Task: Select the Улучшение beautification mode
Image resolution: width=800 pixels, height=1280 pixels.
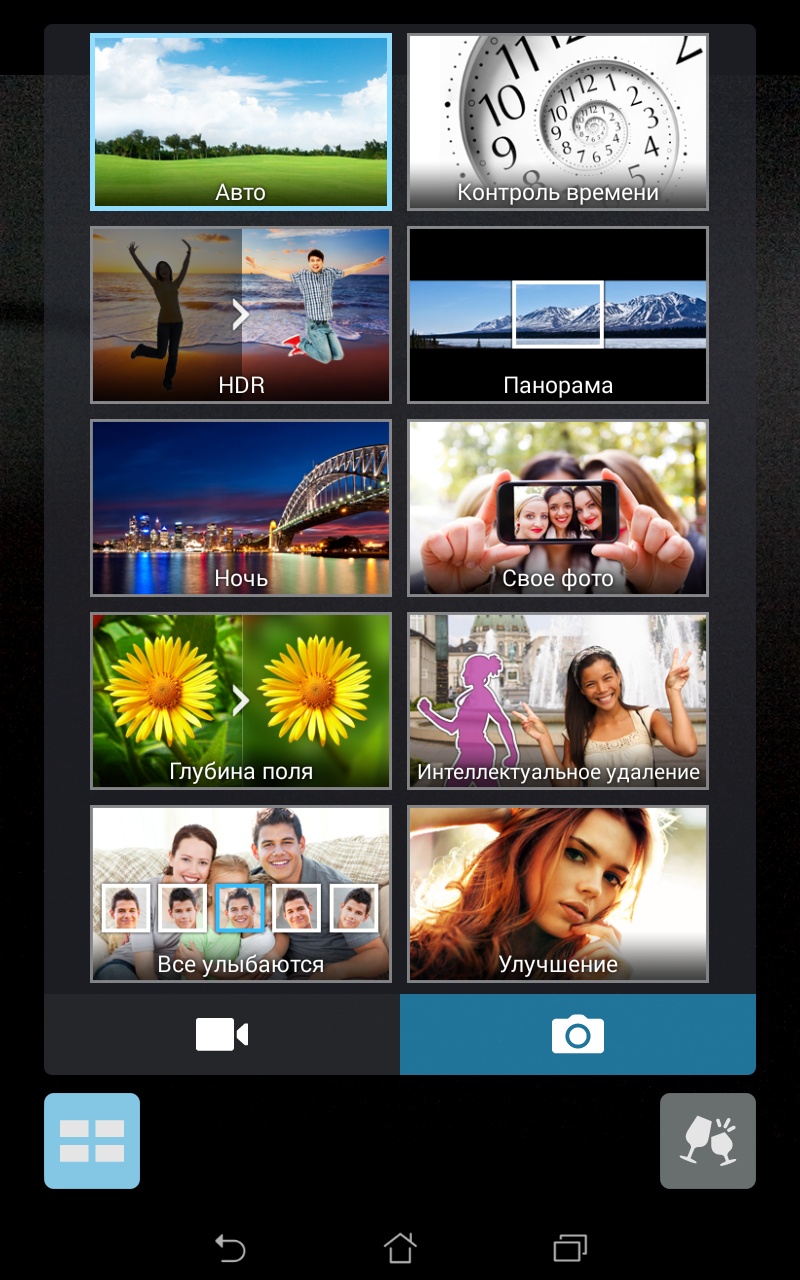Action: tap(557, 894)
